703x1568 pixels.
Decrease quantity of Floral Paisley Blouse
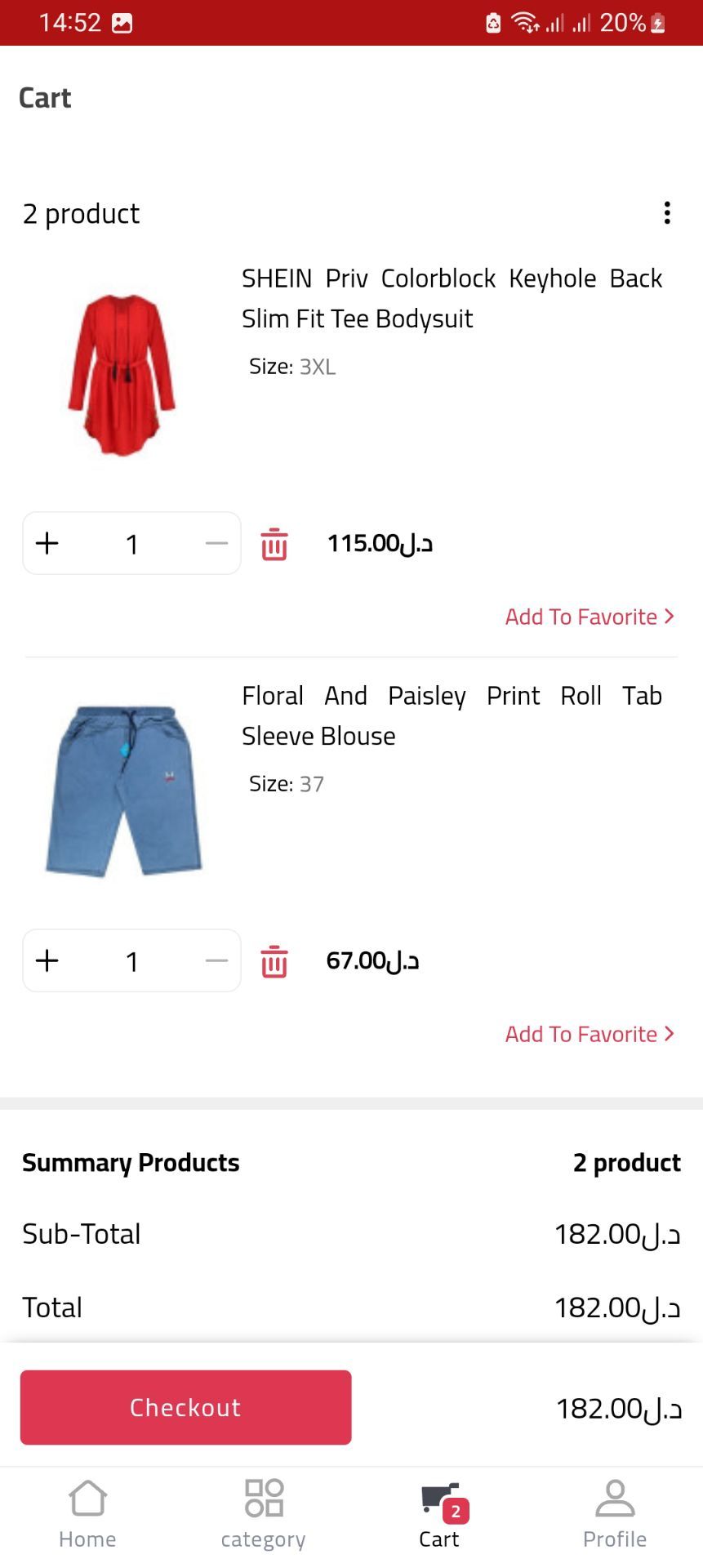(216, 960)
